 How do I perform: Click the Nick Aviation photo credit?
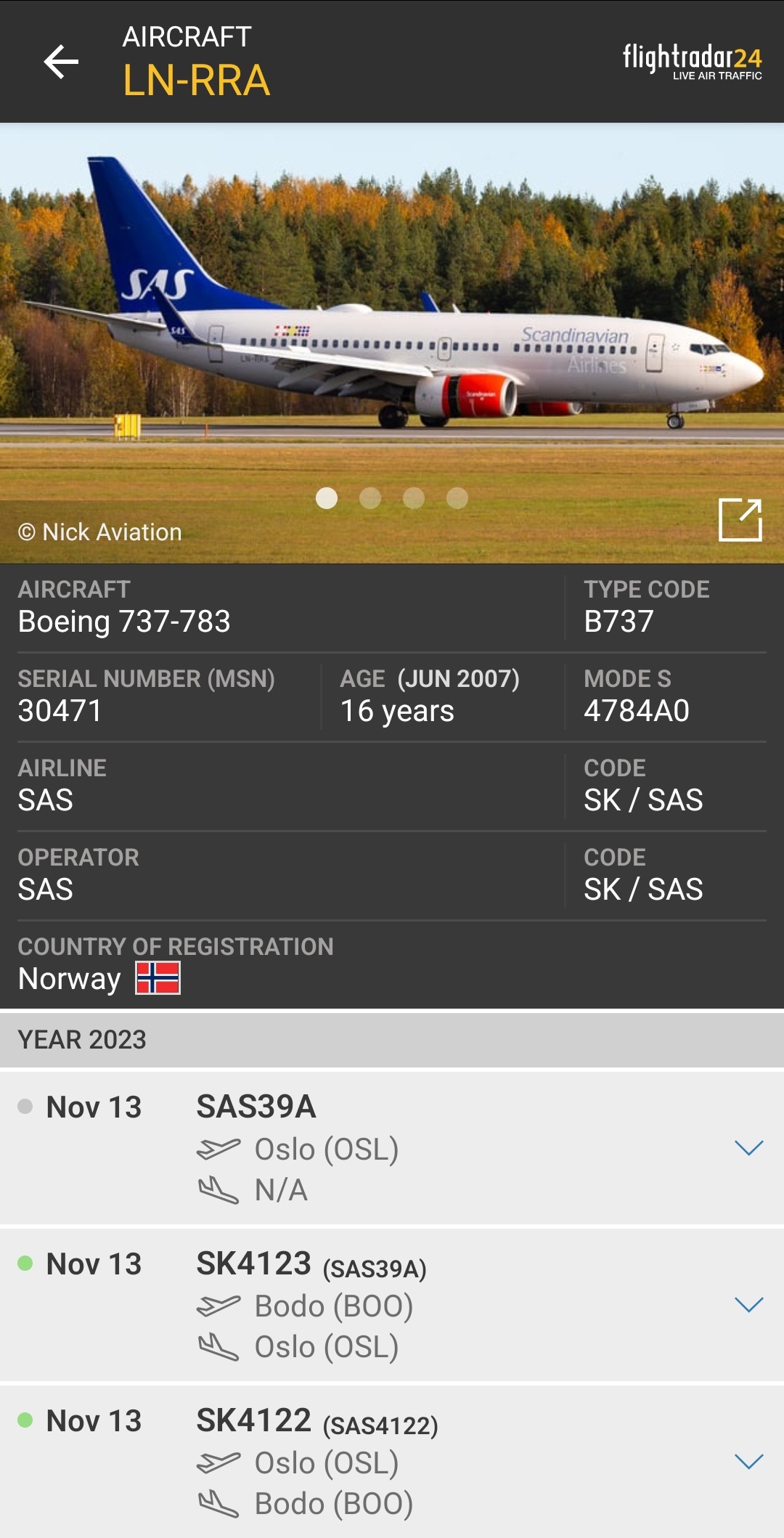[98, 532]
